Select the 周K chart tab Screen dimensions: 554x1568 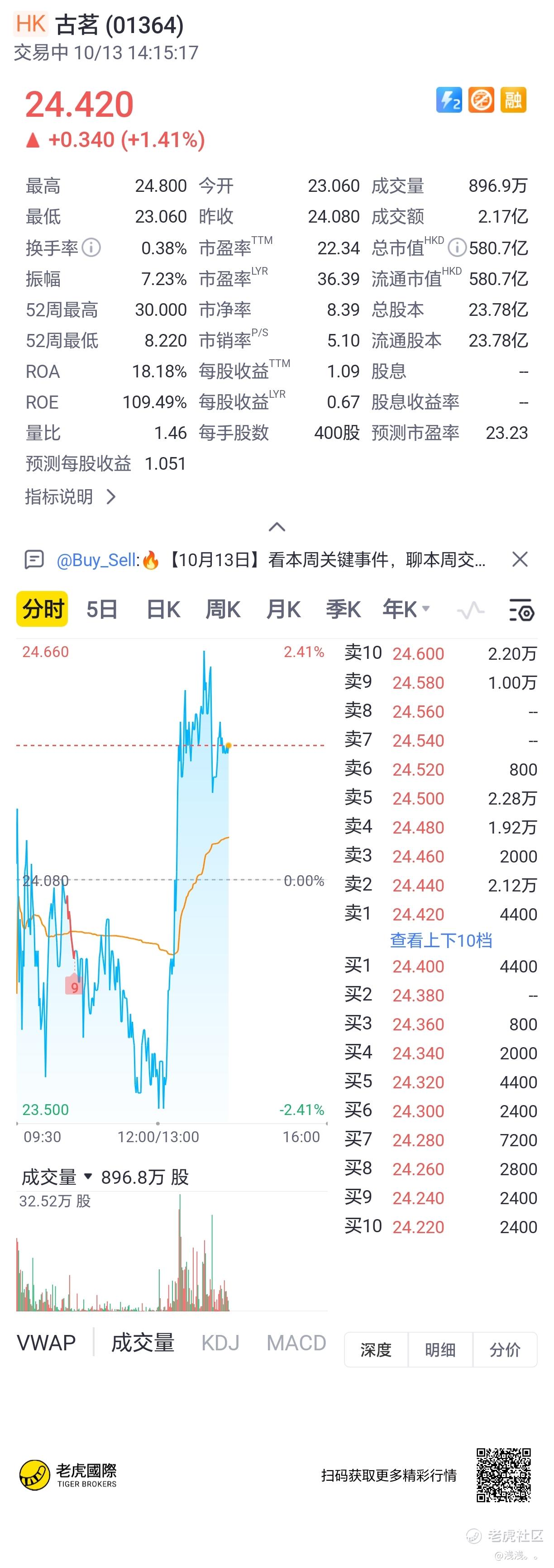223,609
